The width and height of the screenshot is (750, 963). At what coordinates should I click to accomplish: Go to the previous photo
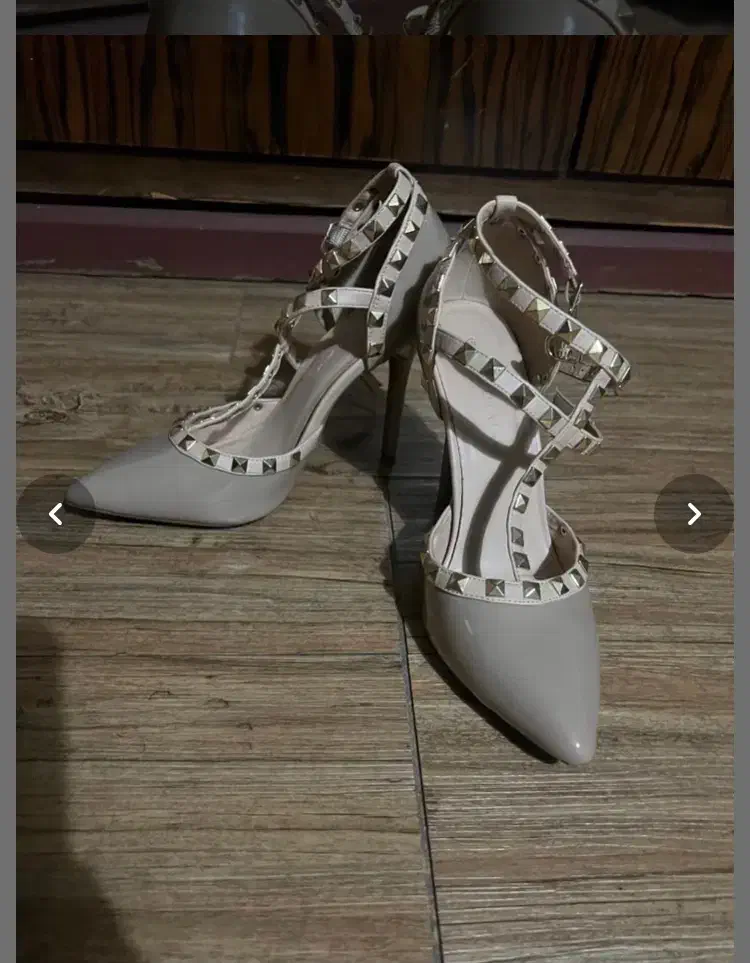click(x=56, y=514)
